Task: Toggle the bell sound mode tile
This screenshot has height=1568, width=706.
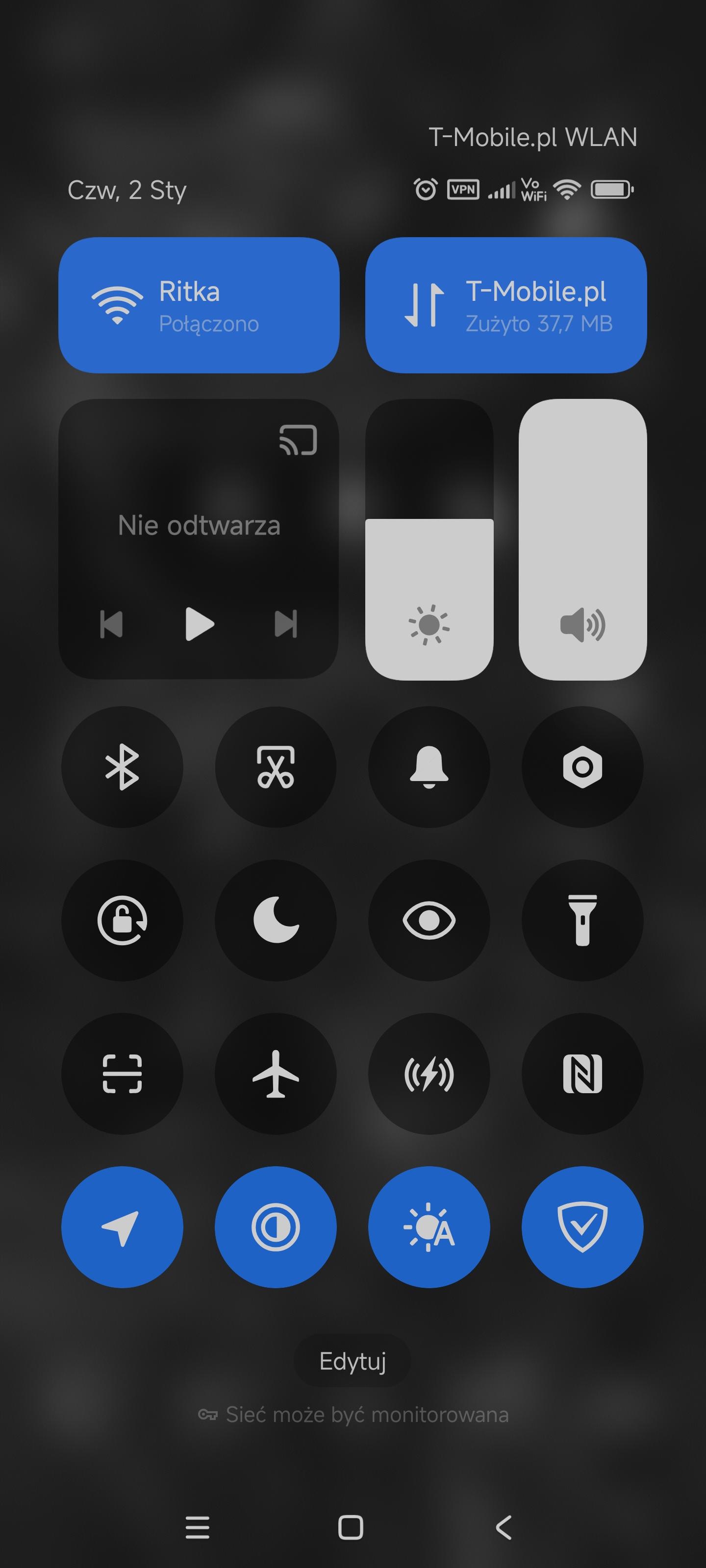Action: click(429, 766)
